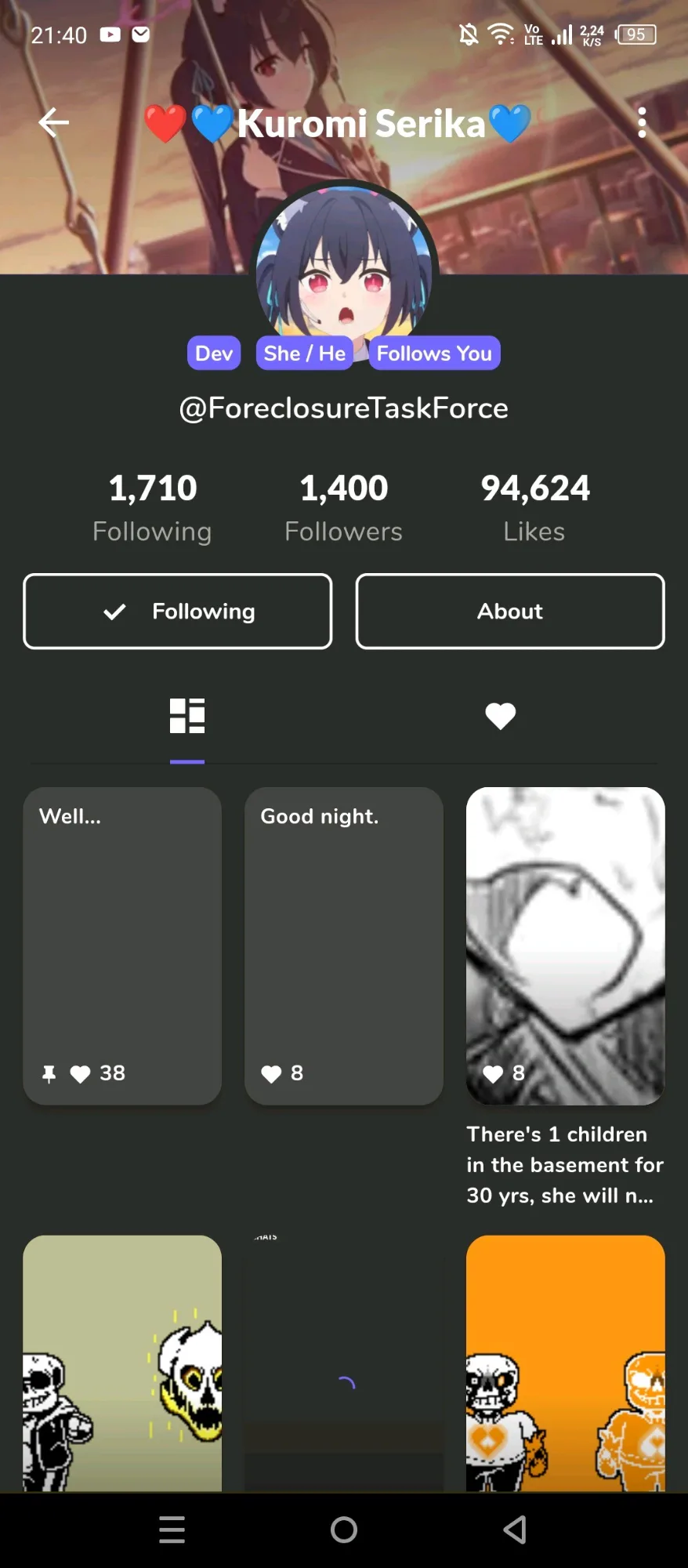Open the pinned post "Well..."
The image size is (688, 1568).
tap(122, 946)
